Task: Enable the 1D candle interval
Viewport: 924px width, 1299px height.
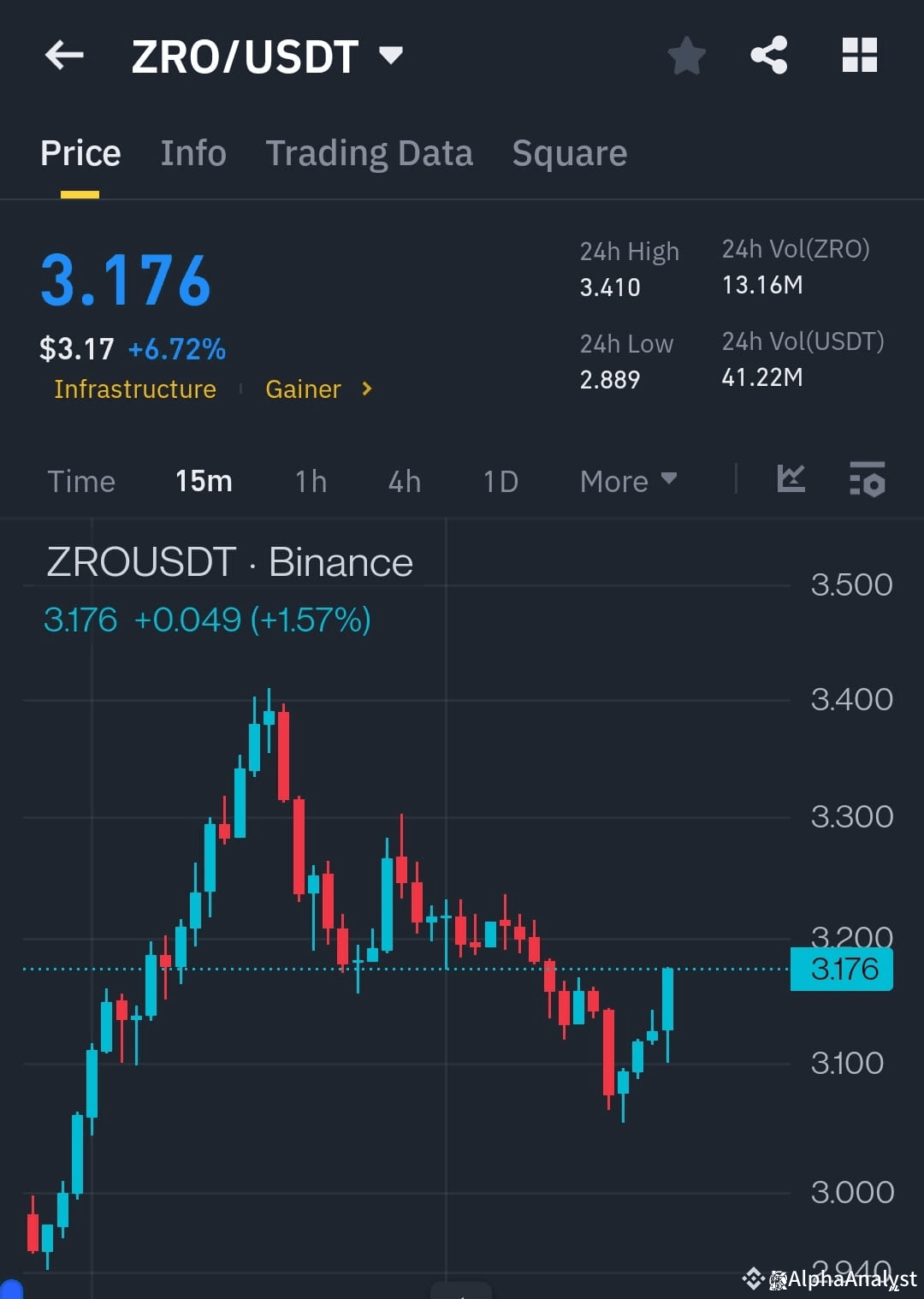Action: 500,481
